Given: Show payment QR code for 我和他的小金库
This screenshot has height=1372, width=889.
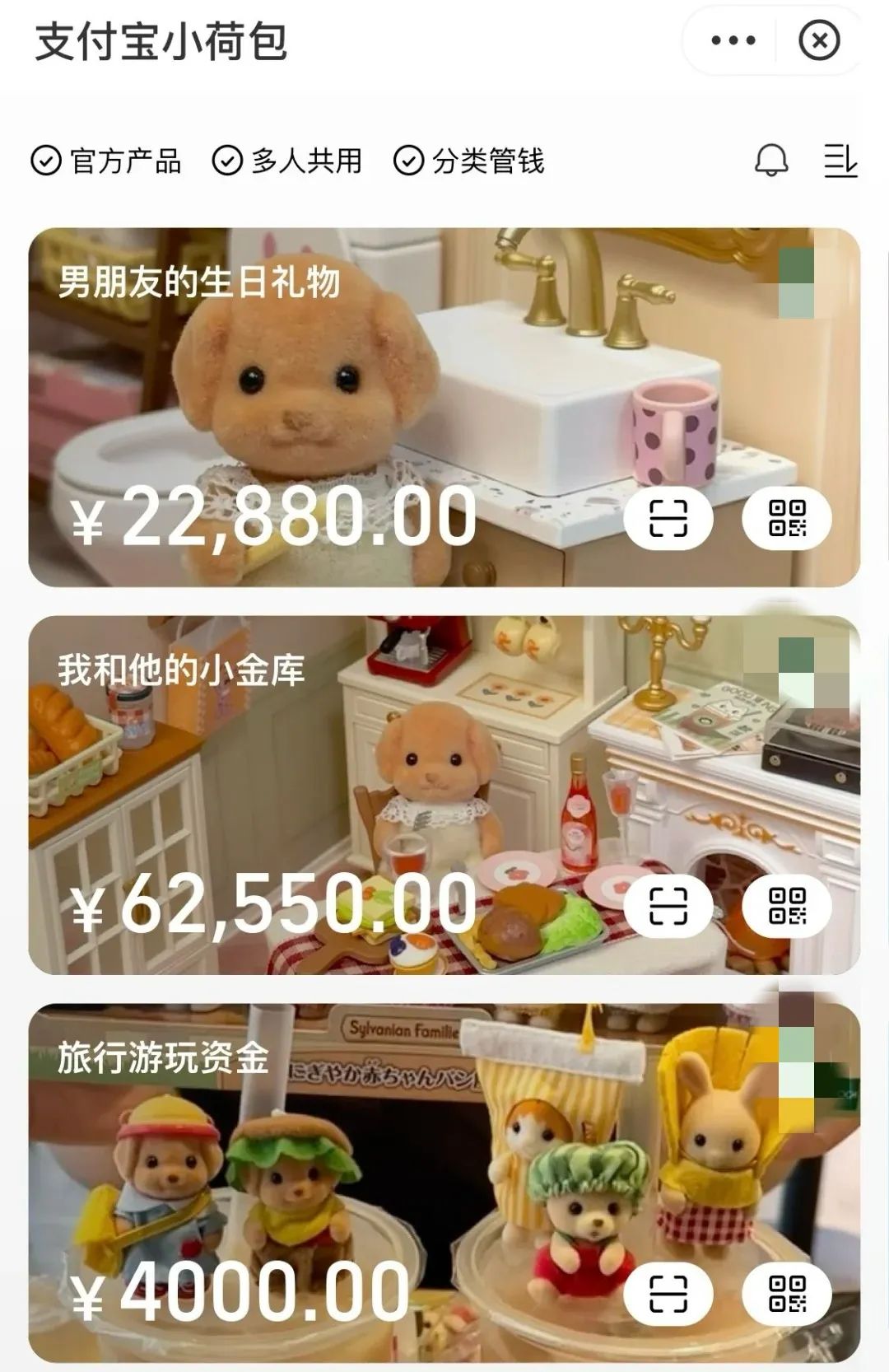Looking at the screenshot, I should 787,906.
